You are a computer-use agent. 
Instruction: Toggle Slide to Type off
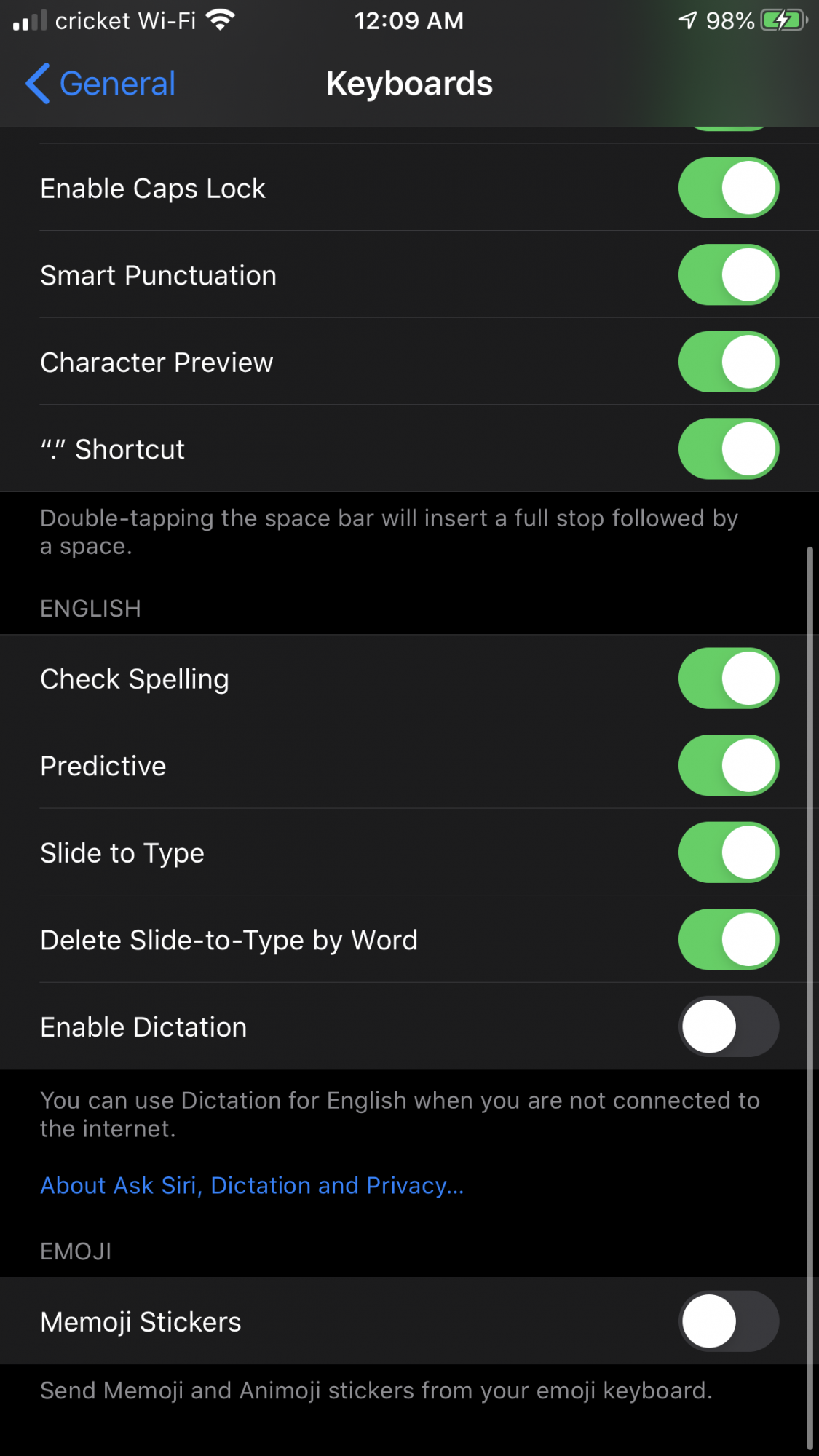click(x=728, y=852)
